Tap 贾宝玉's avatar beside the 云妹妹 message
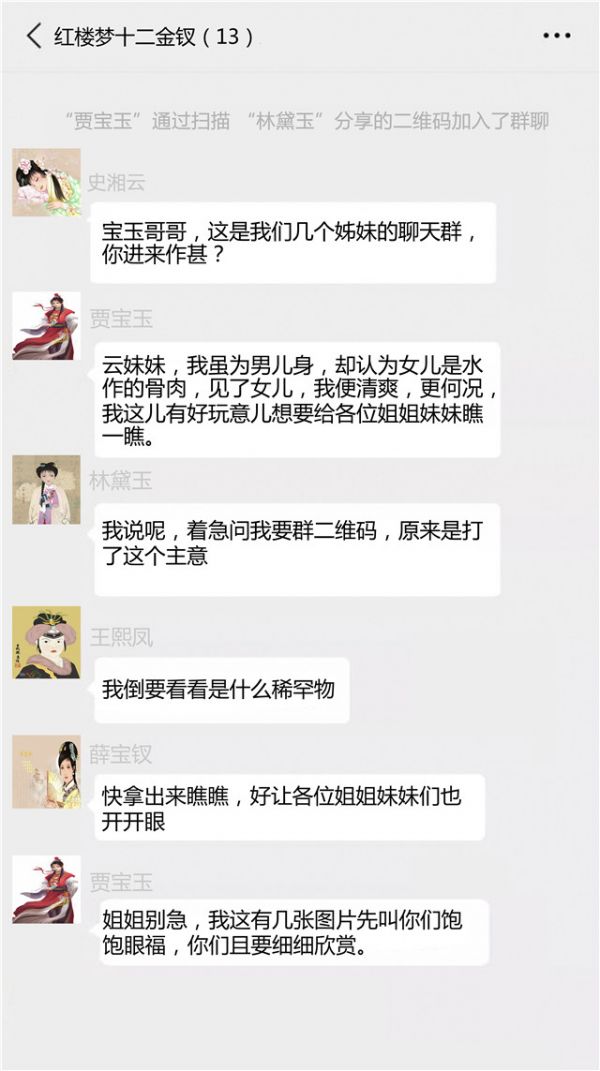600x1071 pixels. 46,326
